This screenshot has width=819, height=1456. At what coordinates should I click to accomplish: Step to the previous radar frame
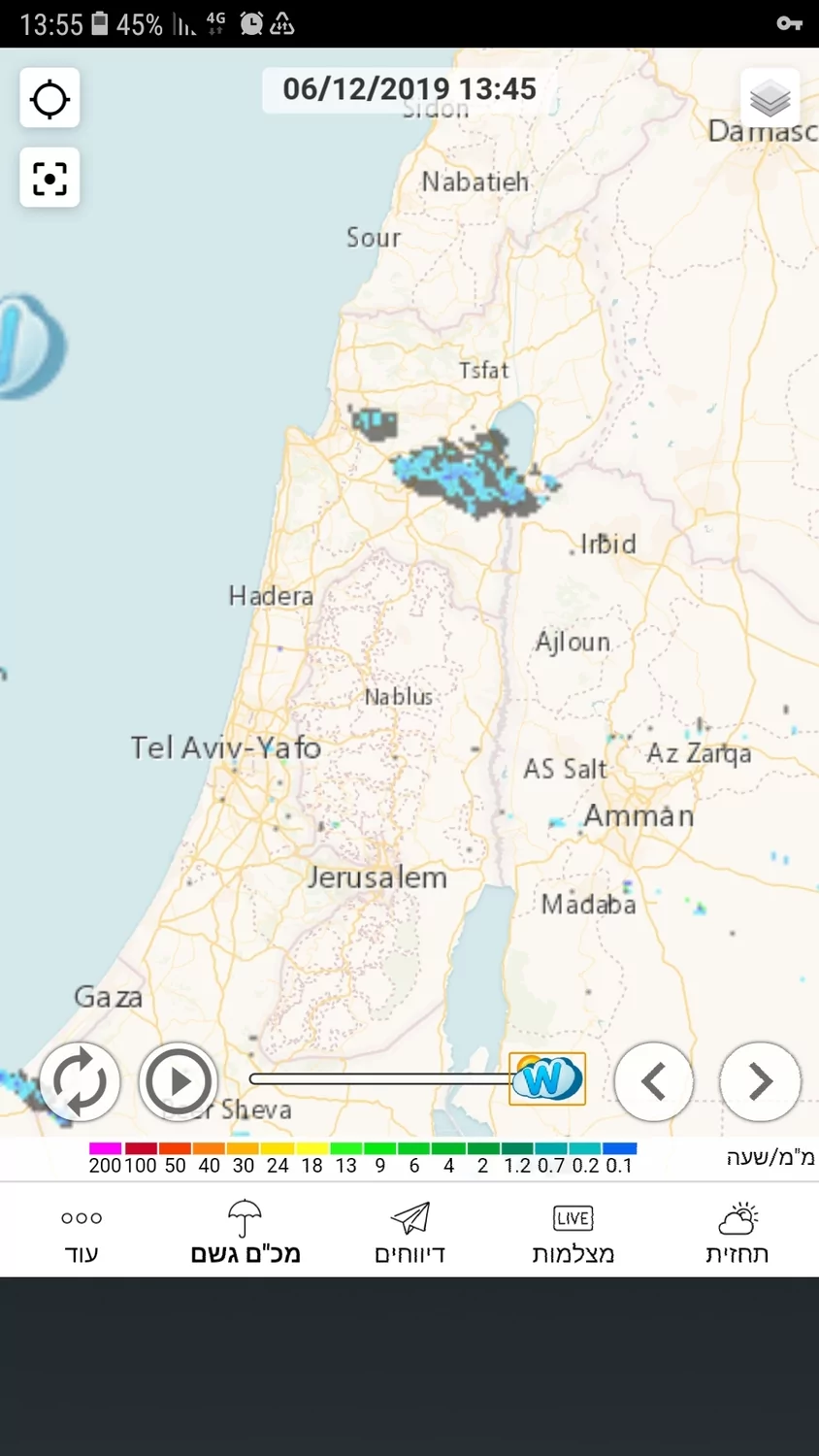pos(654,1080)
